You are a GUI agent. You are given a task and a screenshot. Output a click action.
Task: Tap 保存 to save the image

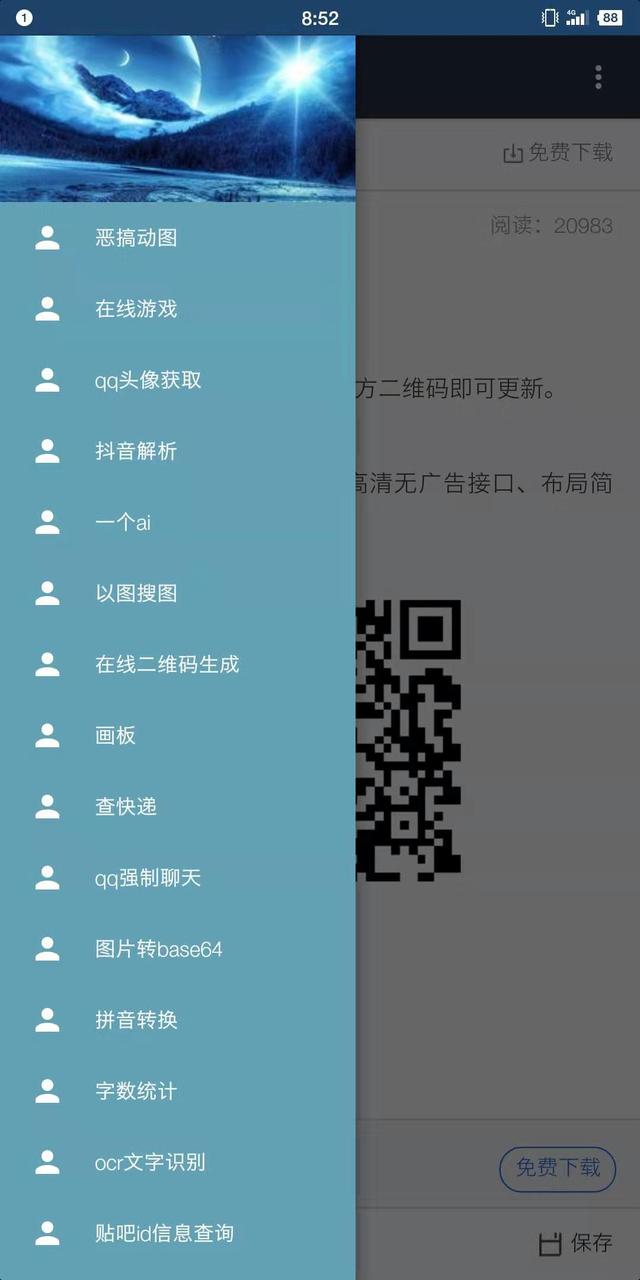(x=576, y=1243)
